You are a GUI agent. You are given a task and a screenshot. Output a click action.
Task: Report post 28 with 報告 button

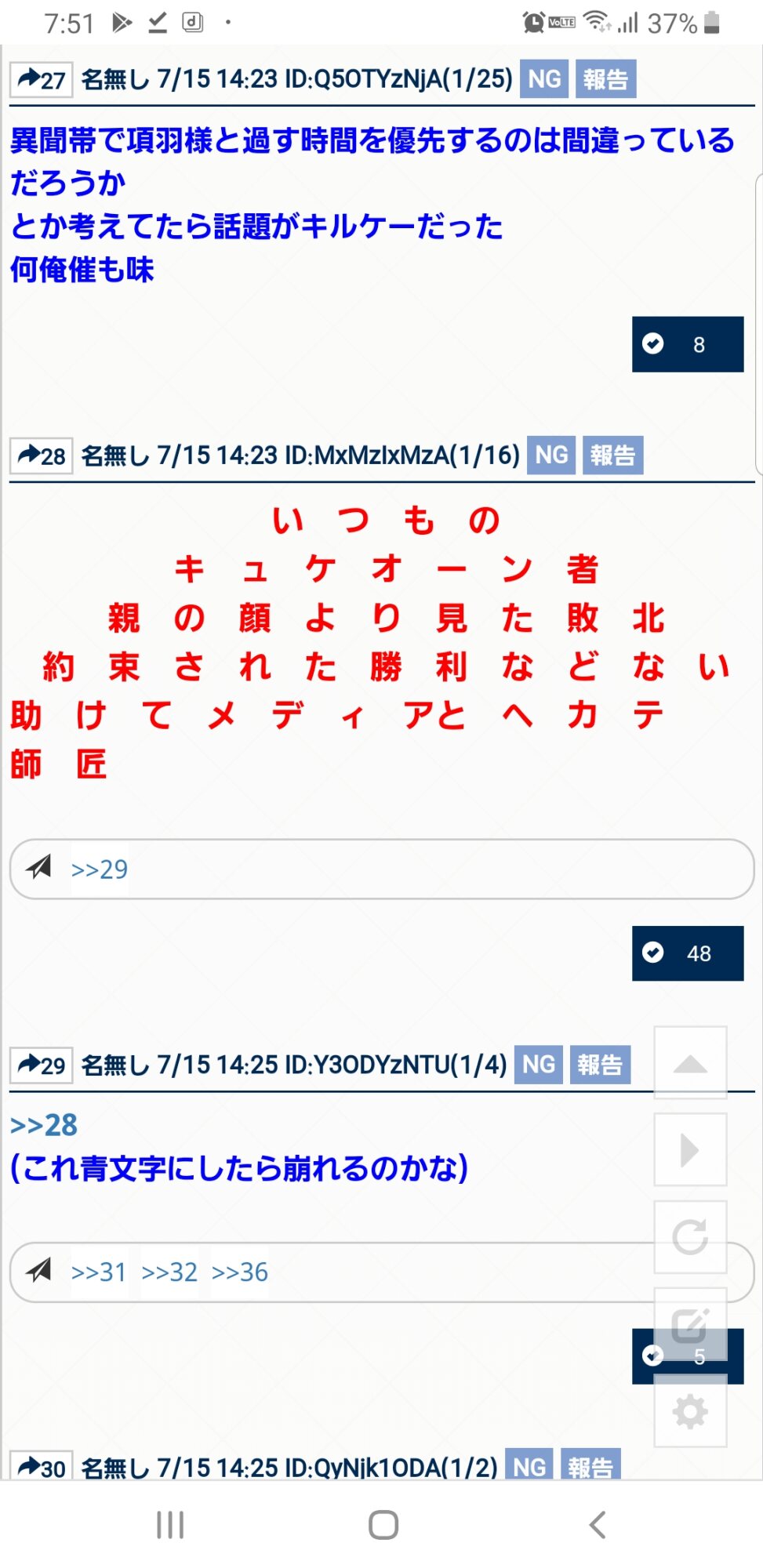612,456
